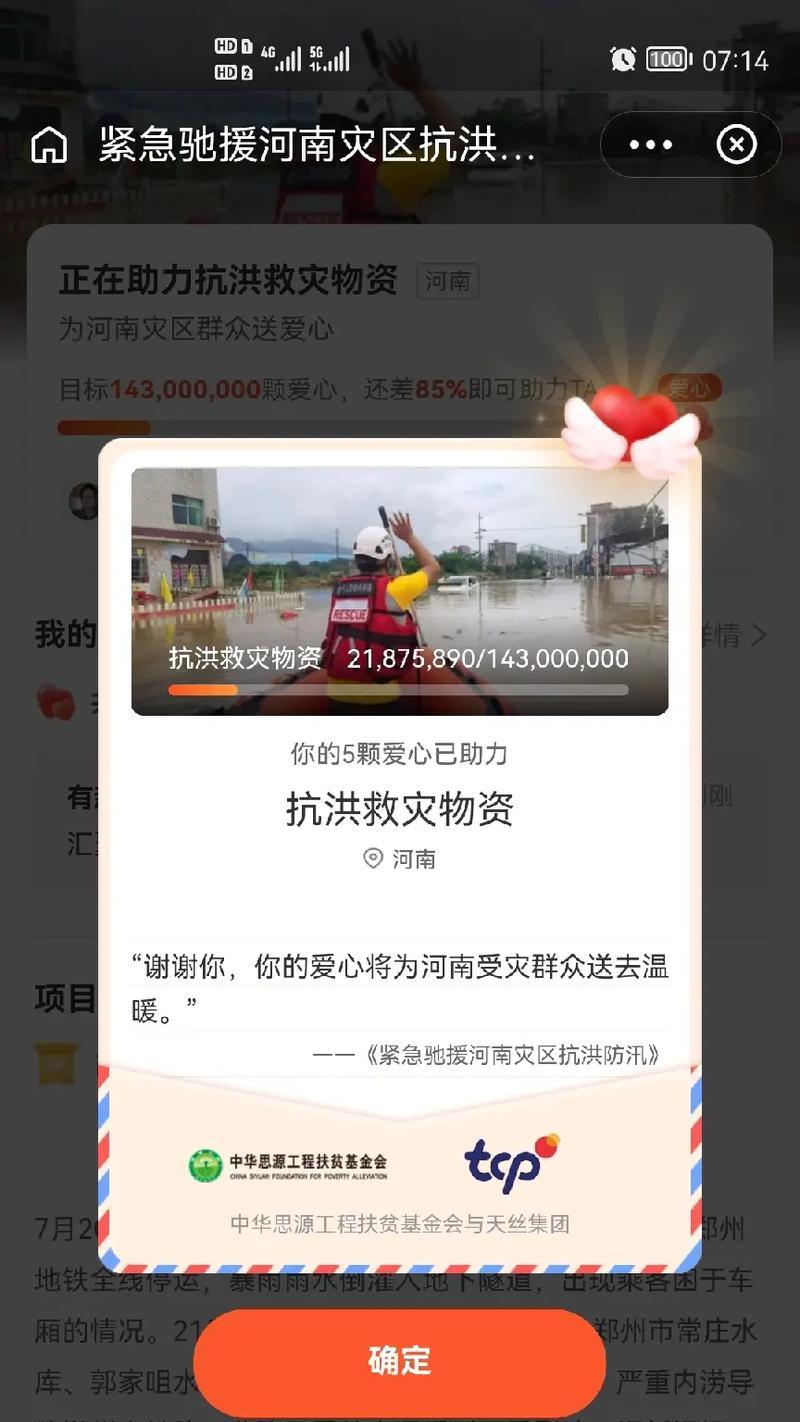Go to the mini program home icon

[49, 146]
